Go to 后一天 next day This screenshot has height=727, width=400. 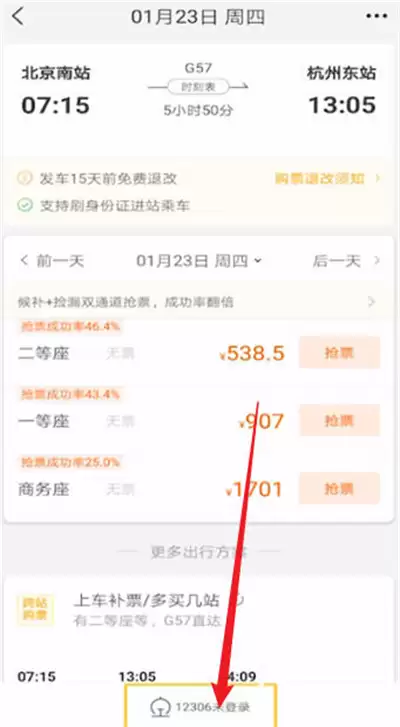click(x=346, y=261)
